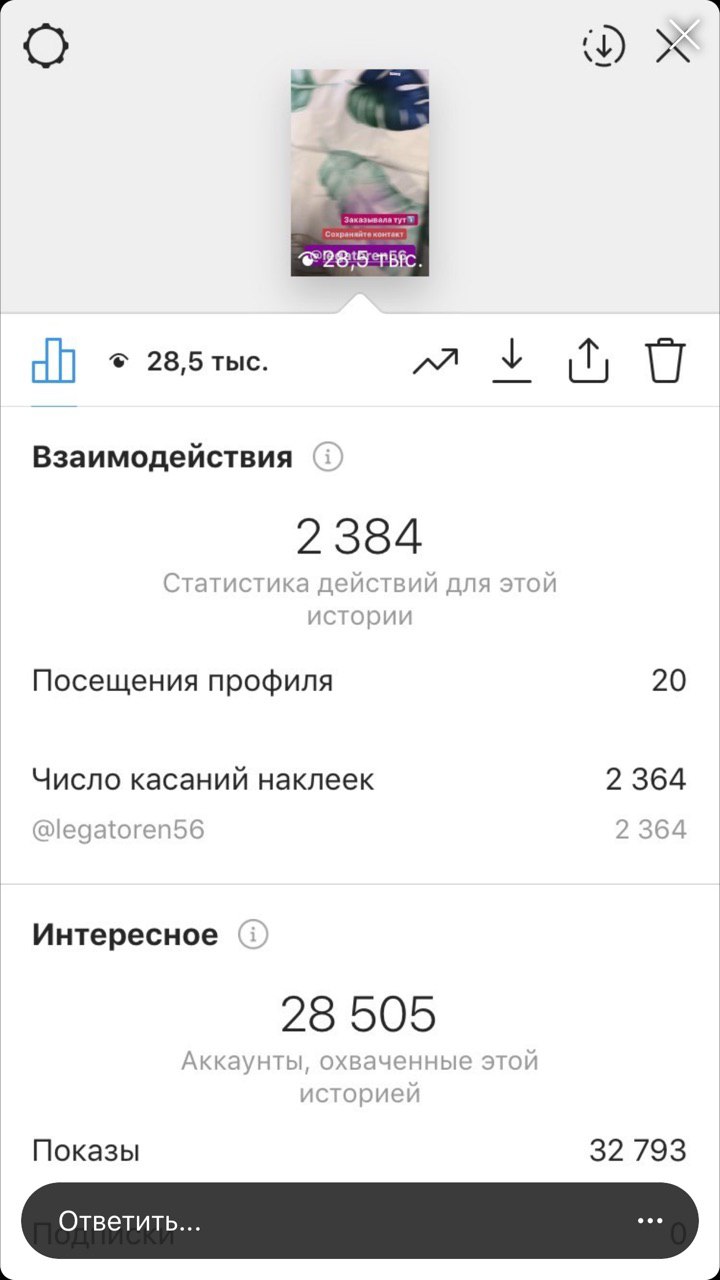Show info about Интересное
The width and height of the screenshot is (720, 1280).
(x=253, y=935)
